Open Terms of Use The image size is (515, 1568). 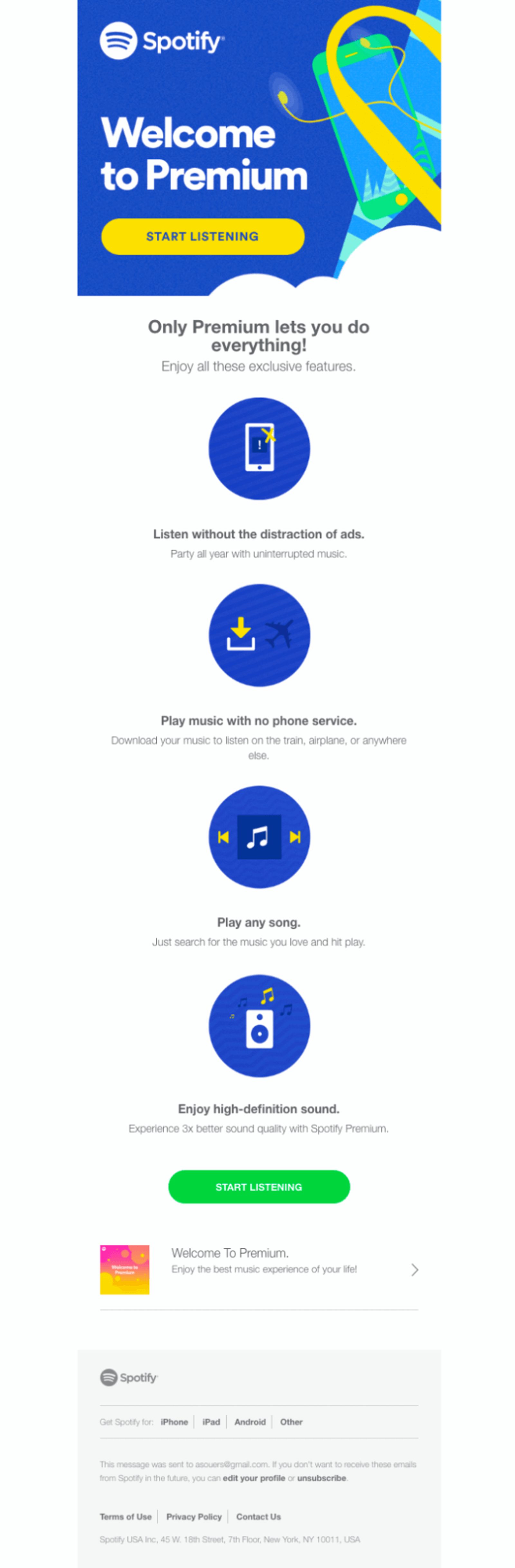click(x=125, y=1516)
